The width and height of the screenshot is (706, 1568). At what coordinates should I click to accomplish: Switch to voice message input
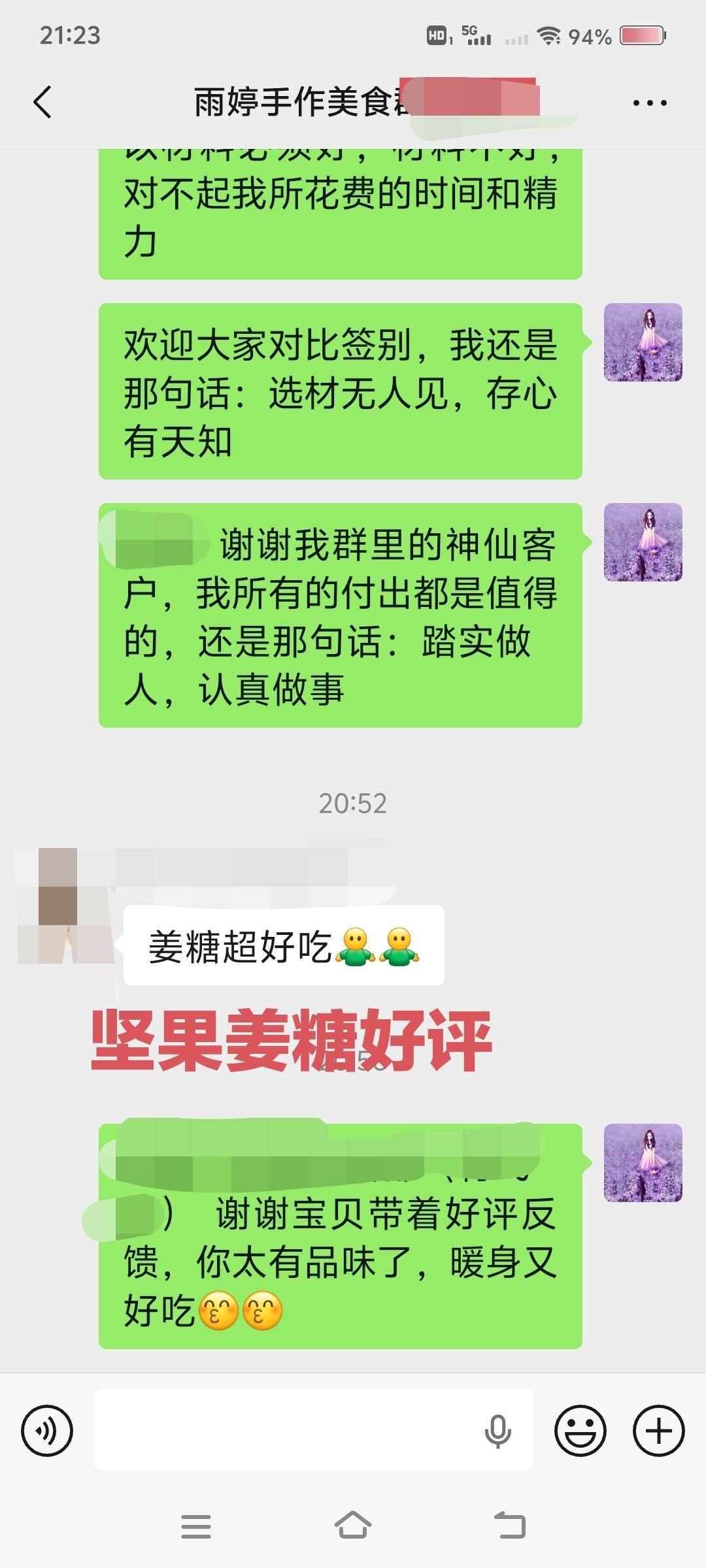(x=47, y=1431)
